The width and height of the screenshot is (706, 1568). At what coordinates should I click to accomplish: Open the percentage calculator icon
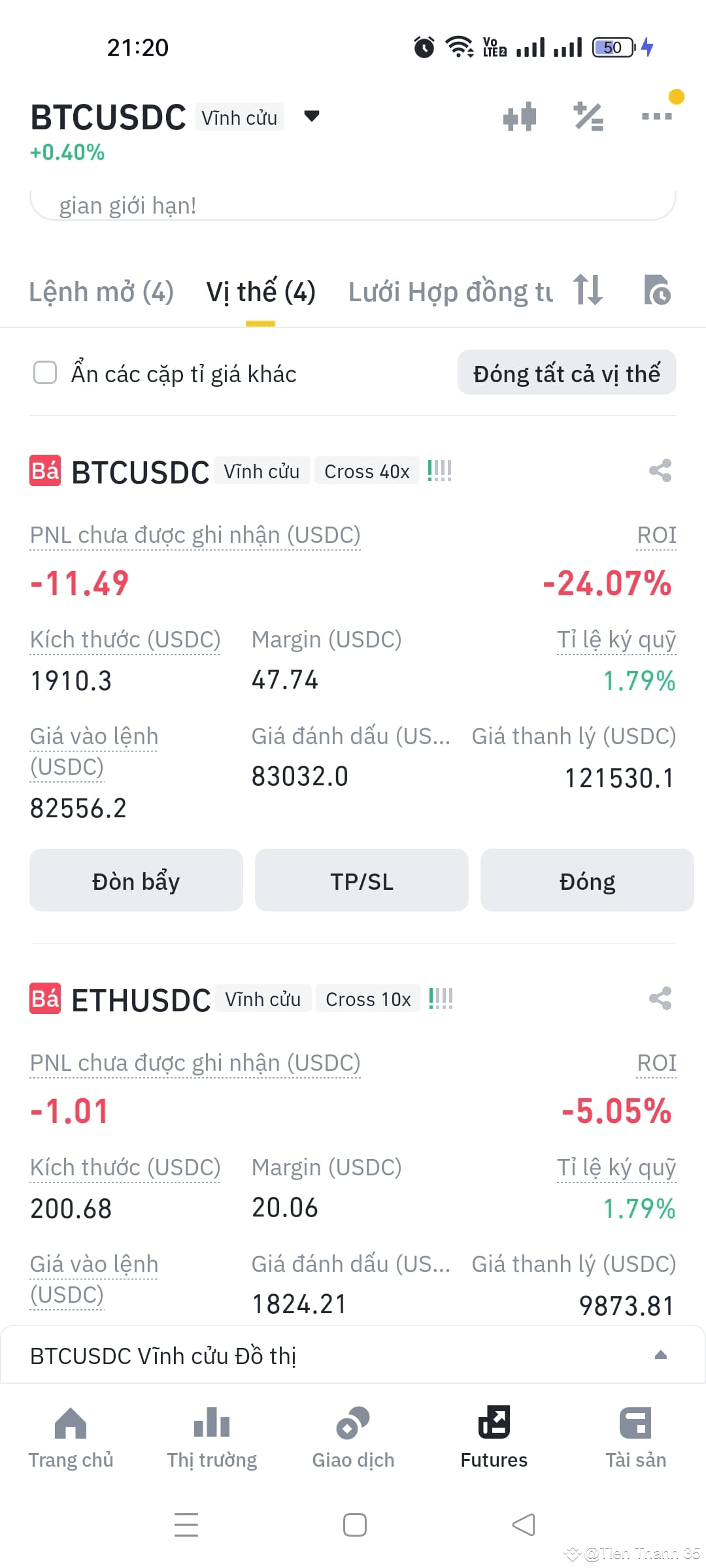tap(588, 117)
